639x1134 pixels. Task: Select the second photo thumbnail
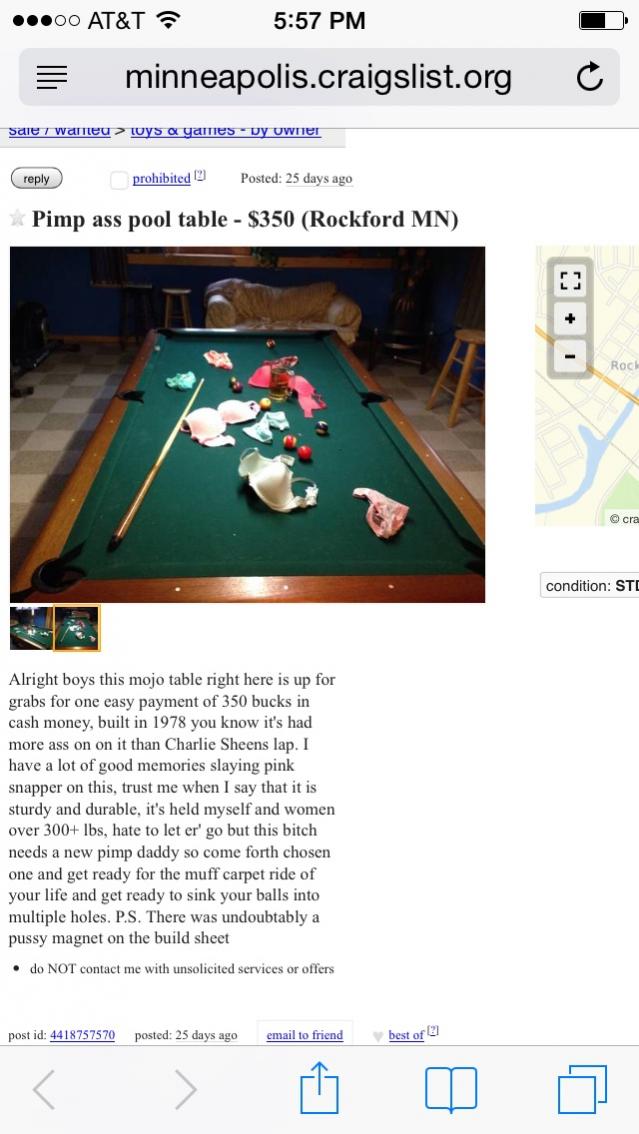(x=76, y=628)
